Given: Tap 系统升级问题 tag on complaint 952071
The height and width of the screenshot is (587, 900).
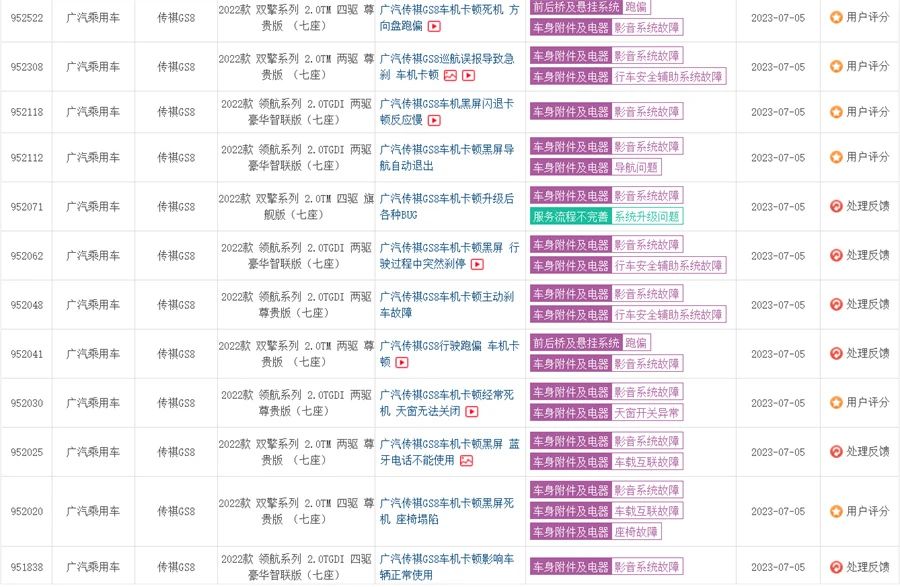Looking at the screenshot, I should [646, 216].
